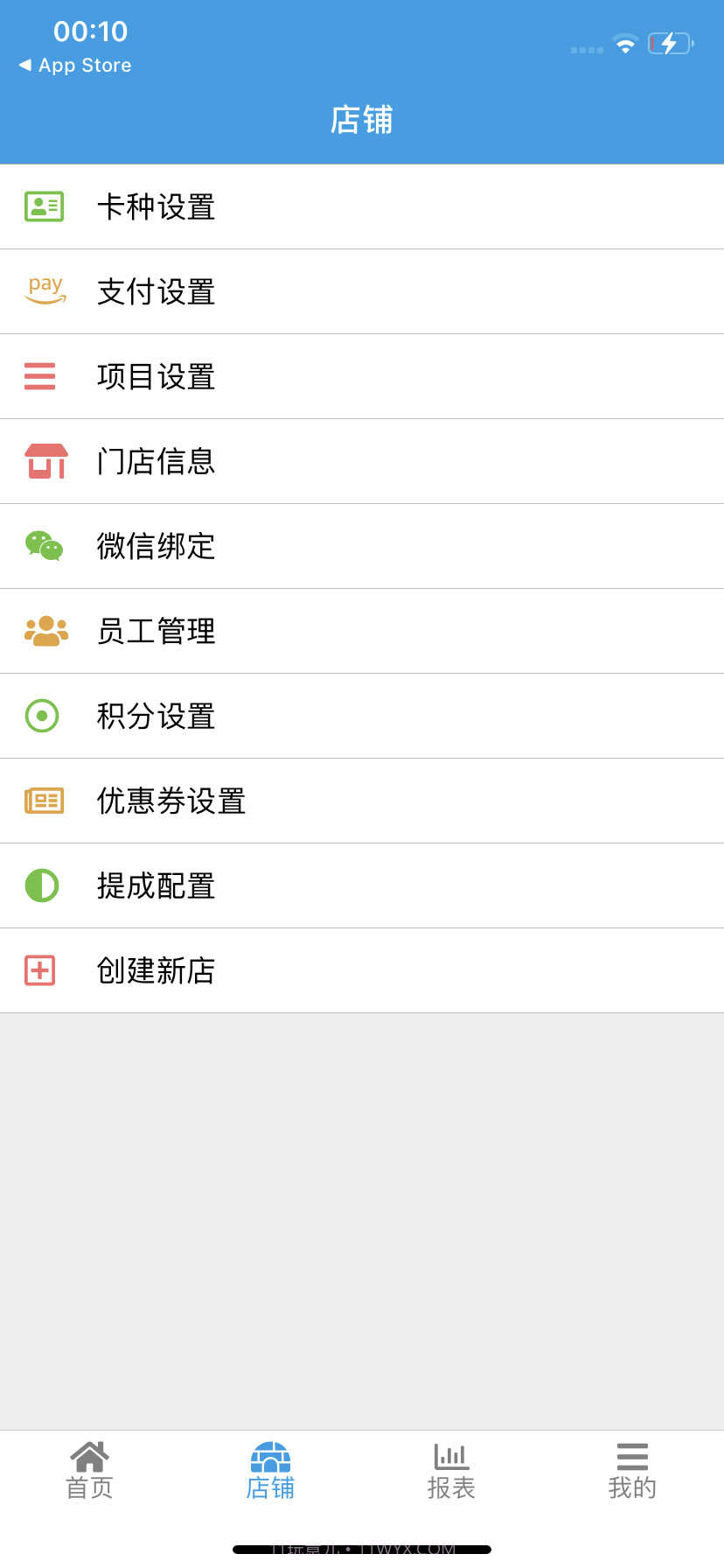Click the red storefront icon for 门店信息
Viewport: 724px width, 1568px height.
coord(45,460)
